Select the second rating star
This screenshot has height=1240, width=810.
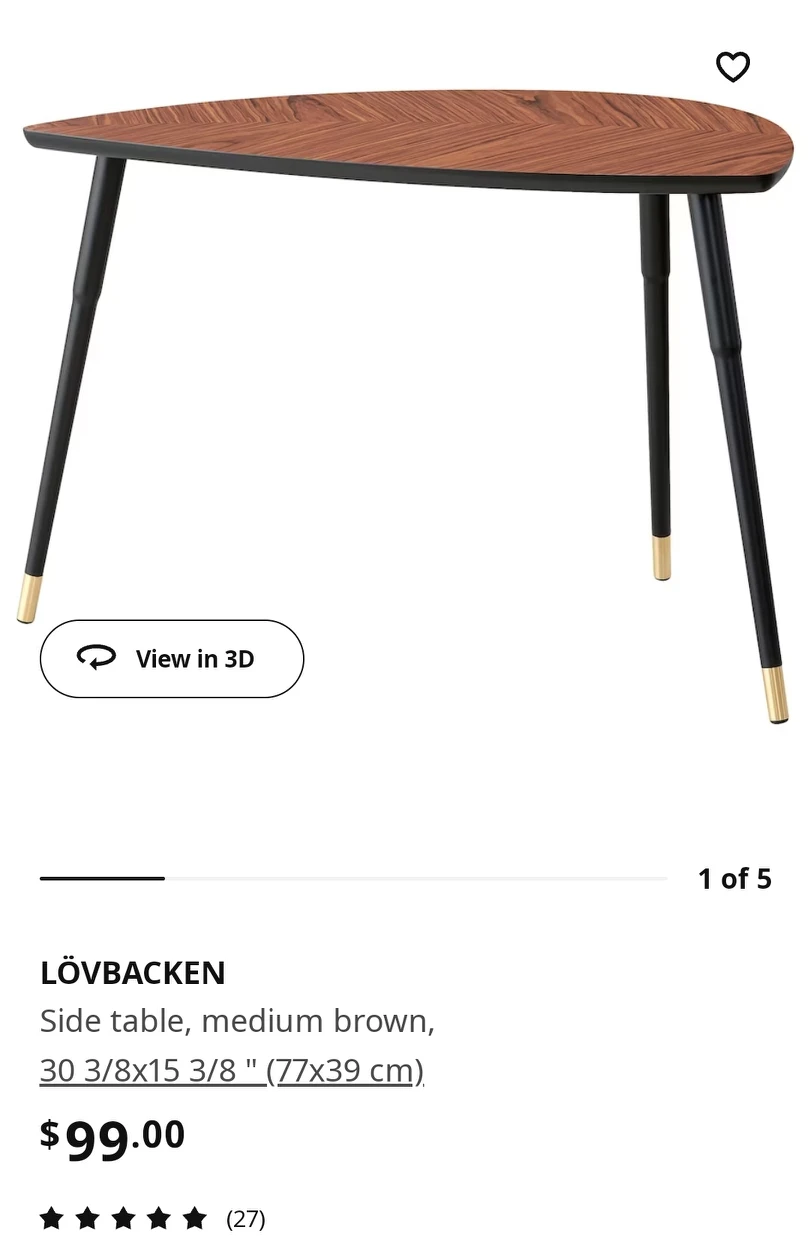click(x=88, y=1219)
